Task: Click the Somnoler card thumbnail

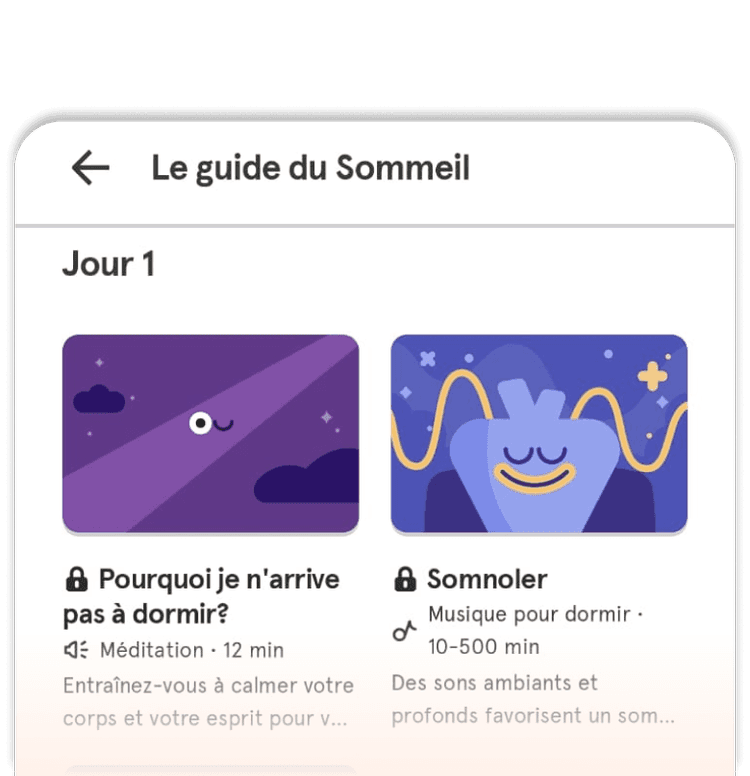Action: (x=540, y=432)
